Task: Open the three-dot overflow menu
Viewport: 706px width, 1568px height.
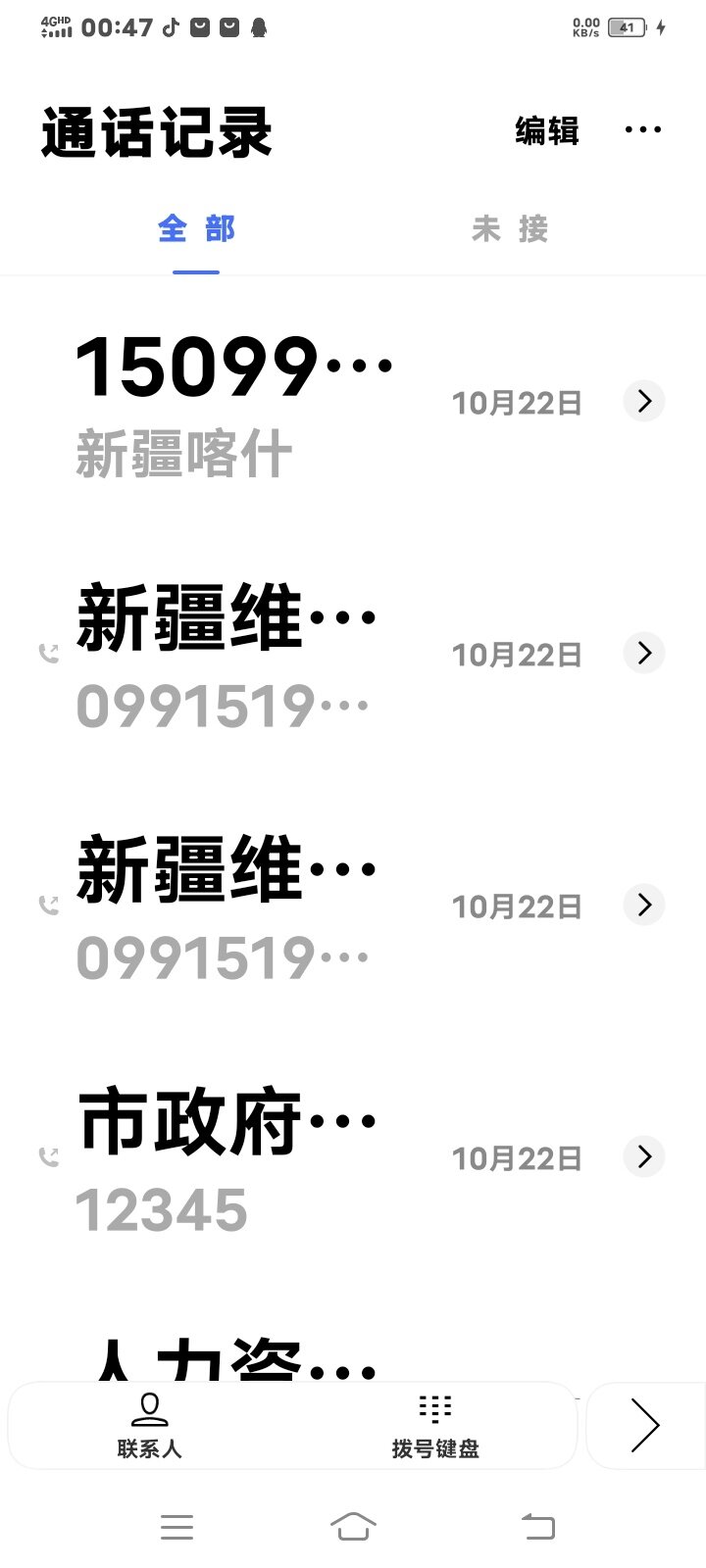Action: point(643,129)
